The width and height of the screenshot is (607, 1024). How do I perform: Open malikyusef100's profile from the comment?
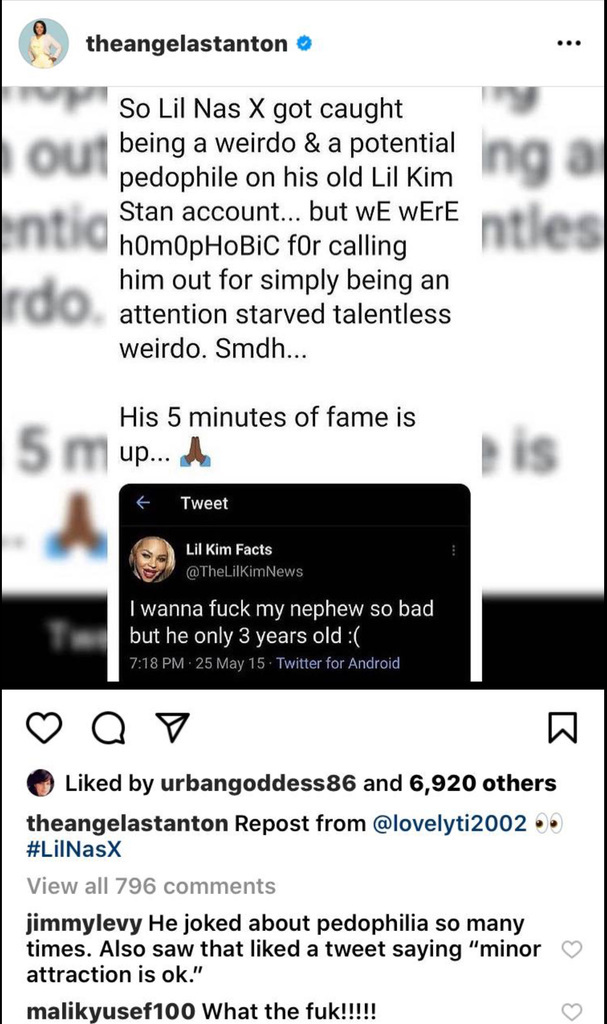click(x=111, y=1011)
